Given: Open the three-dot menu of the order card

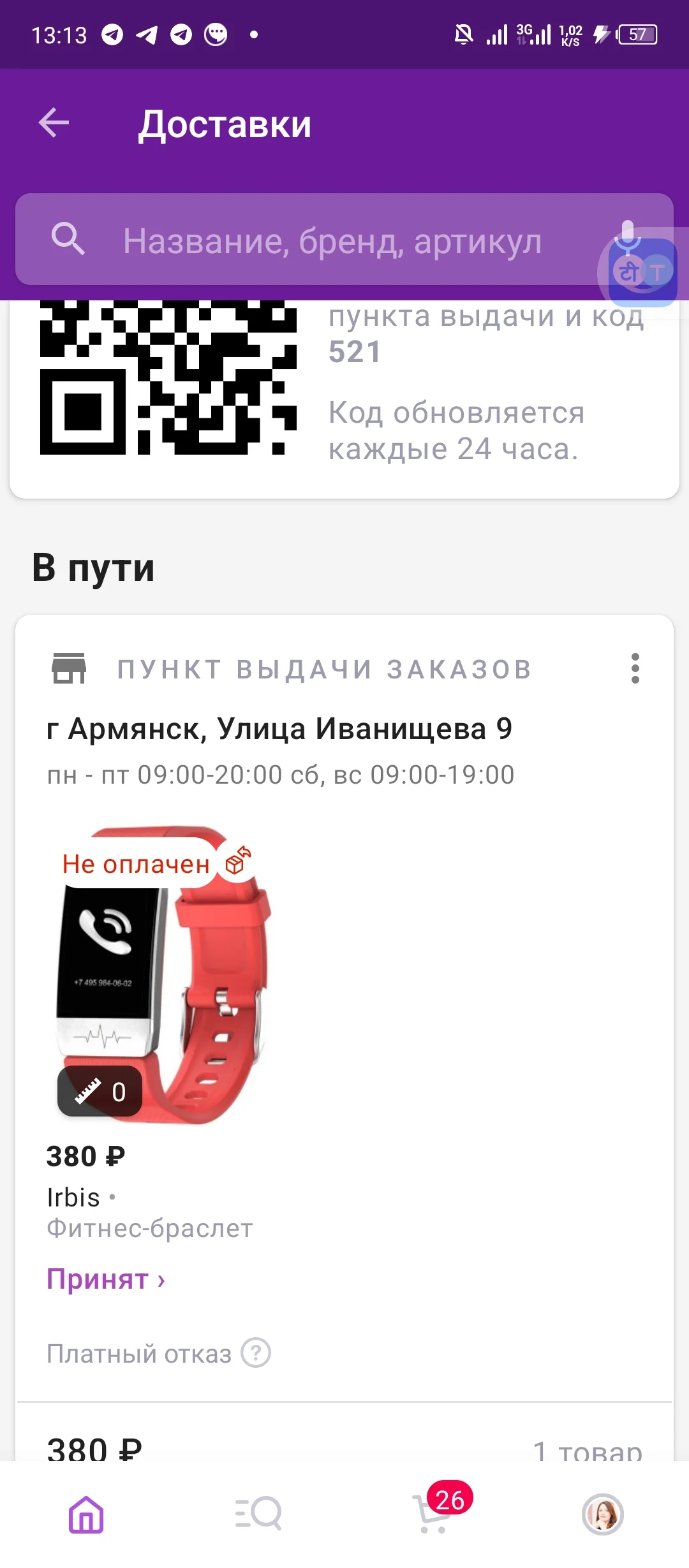Looking at the screenshot, I should [635, 668].
